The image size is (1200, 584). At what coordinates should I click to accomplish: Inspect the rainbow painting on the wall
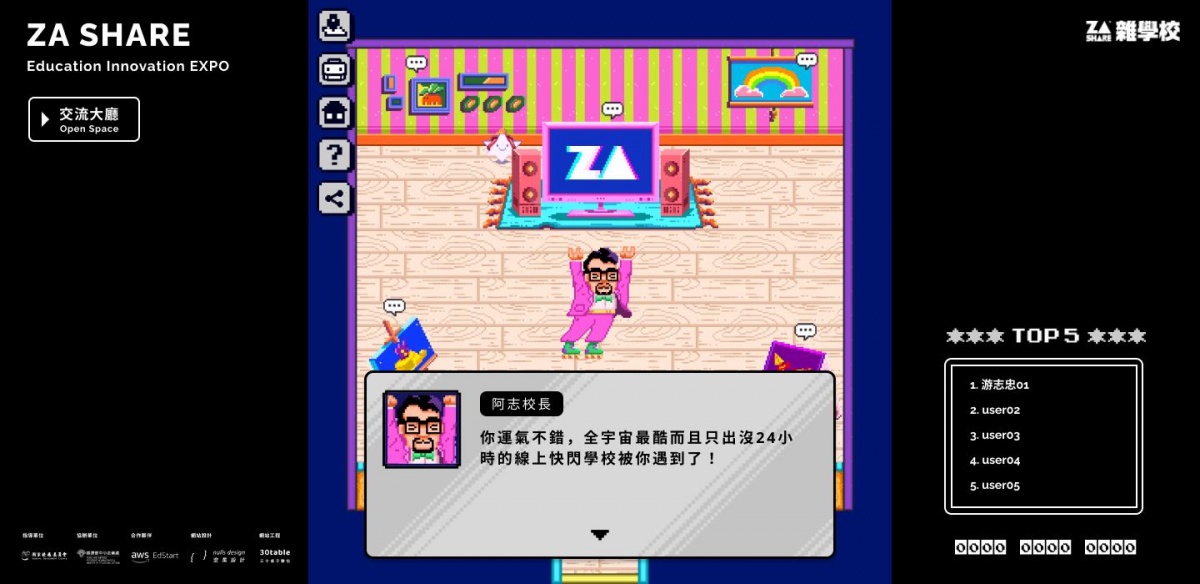point(770,83)
